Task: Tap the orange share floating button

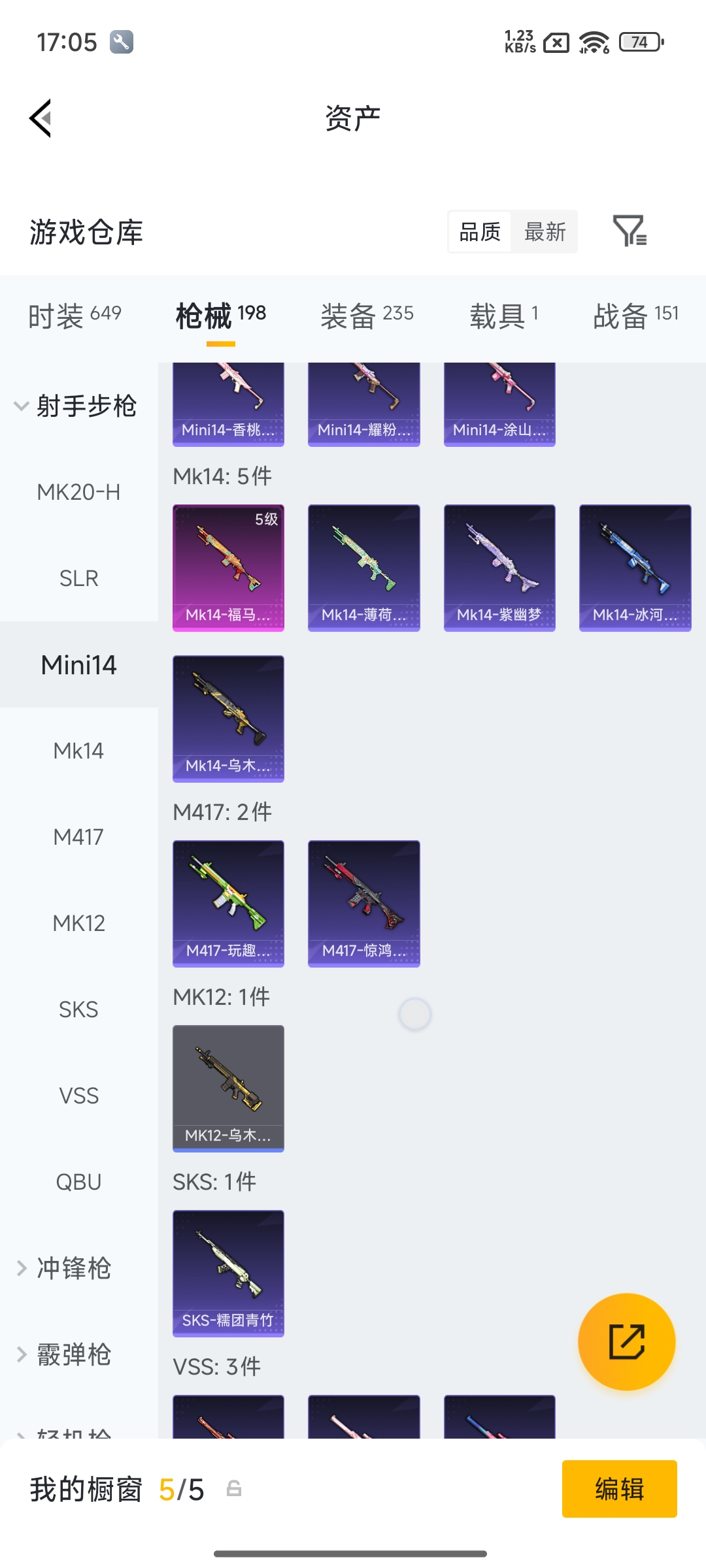Action: (x=626, y=1341)
